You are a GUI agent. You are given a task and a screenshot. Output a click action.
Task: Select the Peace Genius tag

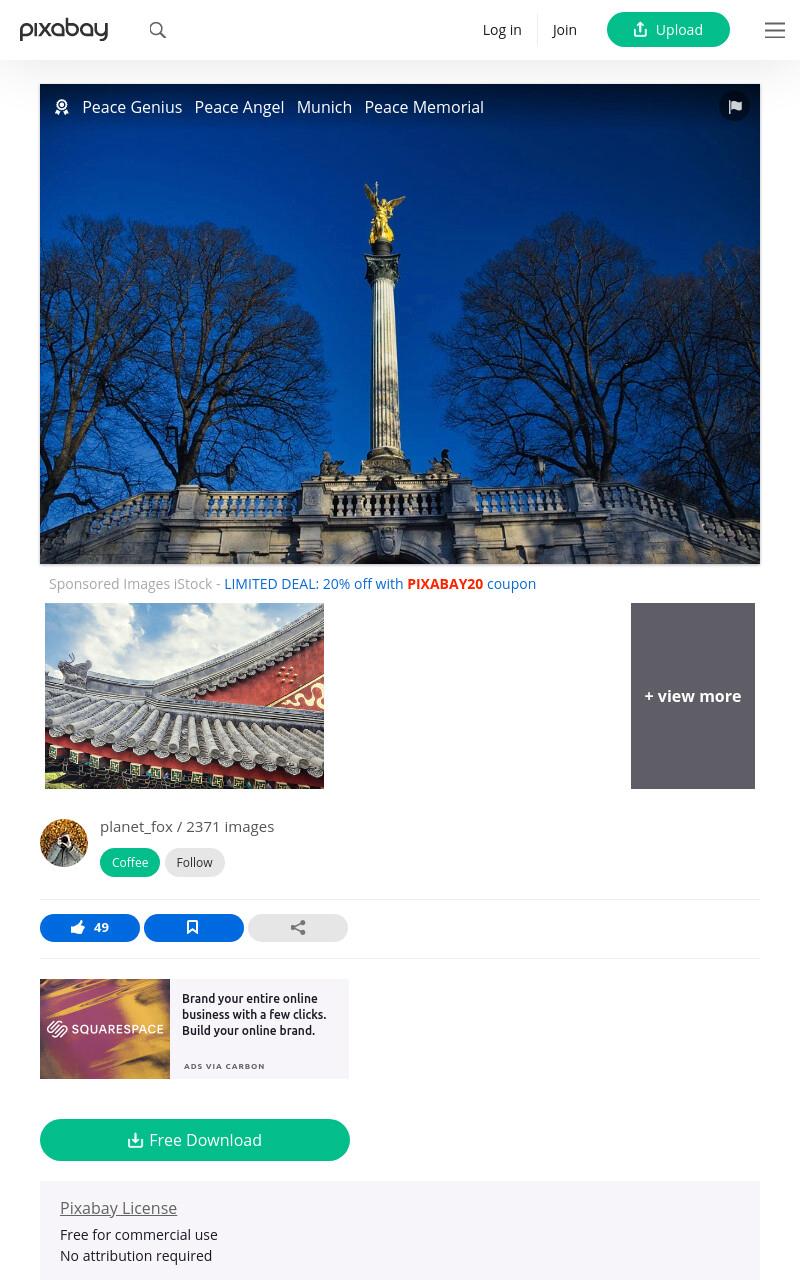coord(132,107)
